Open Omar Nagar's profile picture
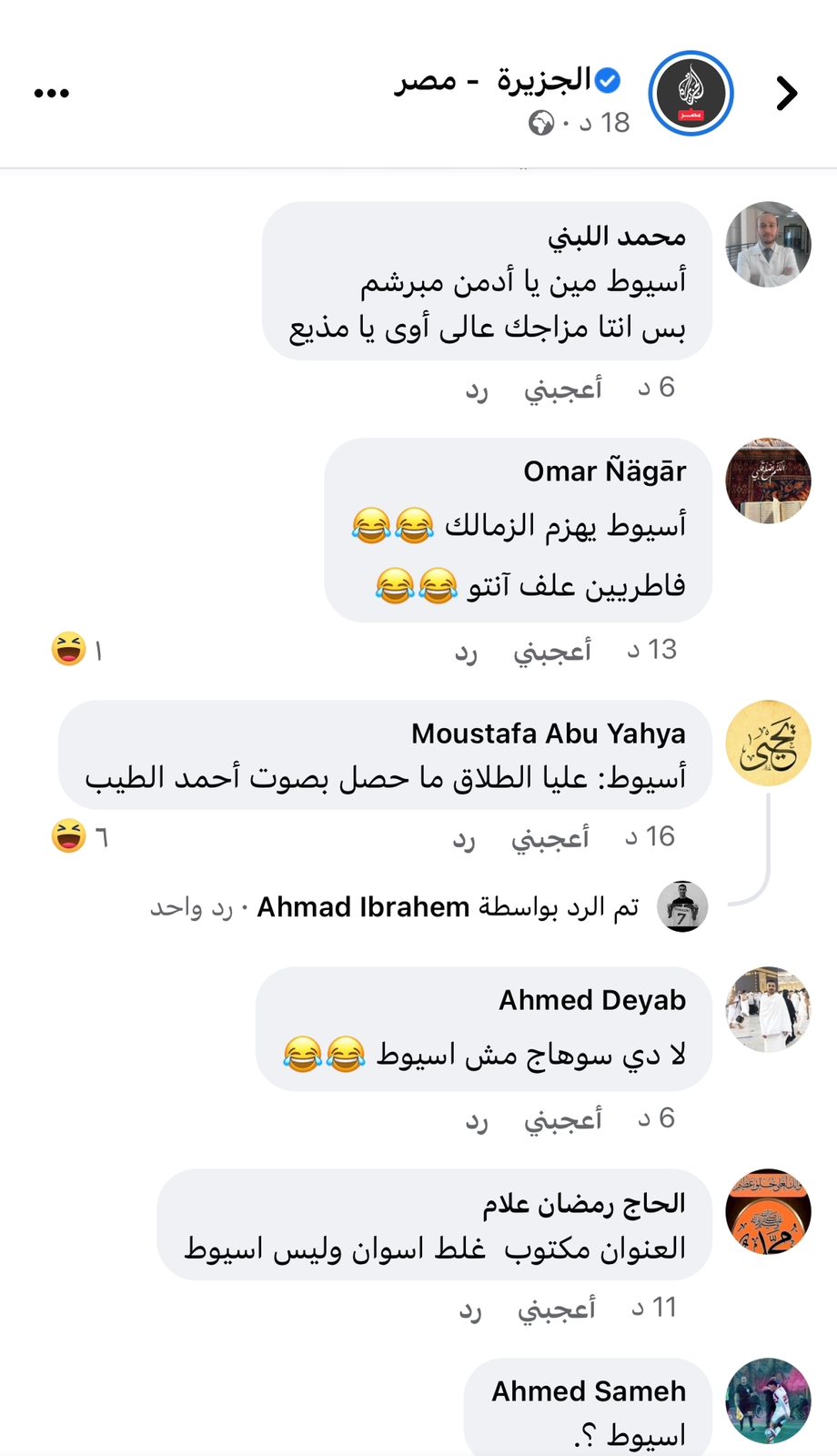Viewport: 837px width, 1456px height. point(768,480)
